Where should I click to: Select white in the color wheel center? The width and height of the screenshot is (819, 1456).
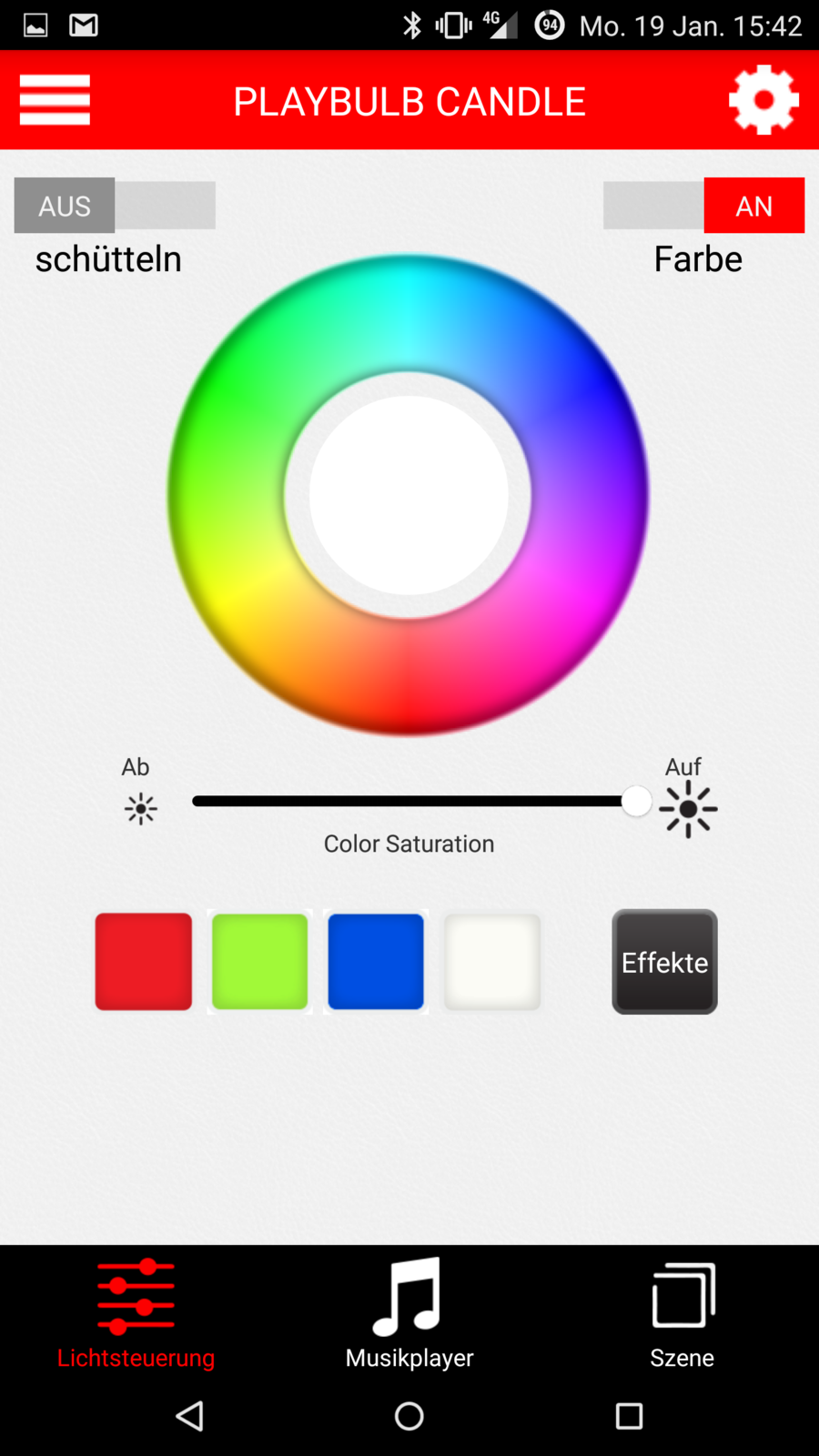click(x=409, y=495)
